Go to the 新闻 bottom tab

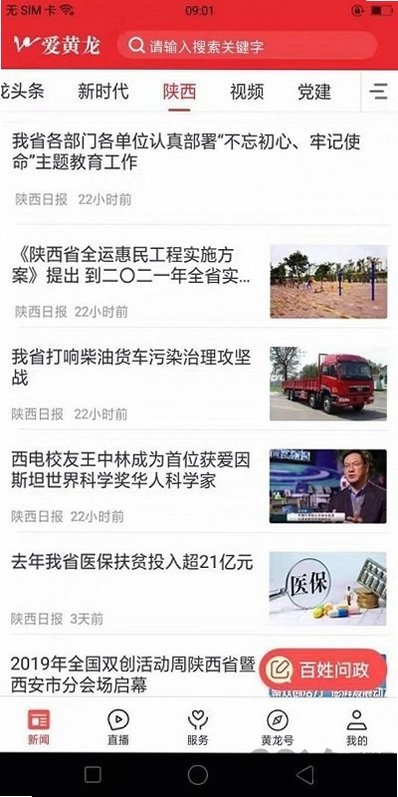point(39,727)
